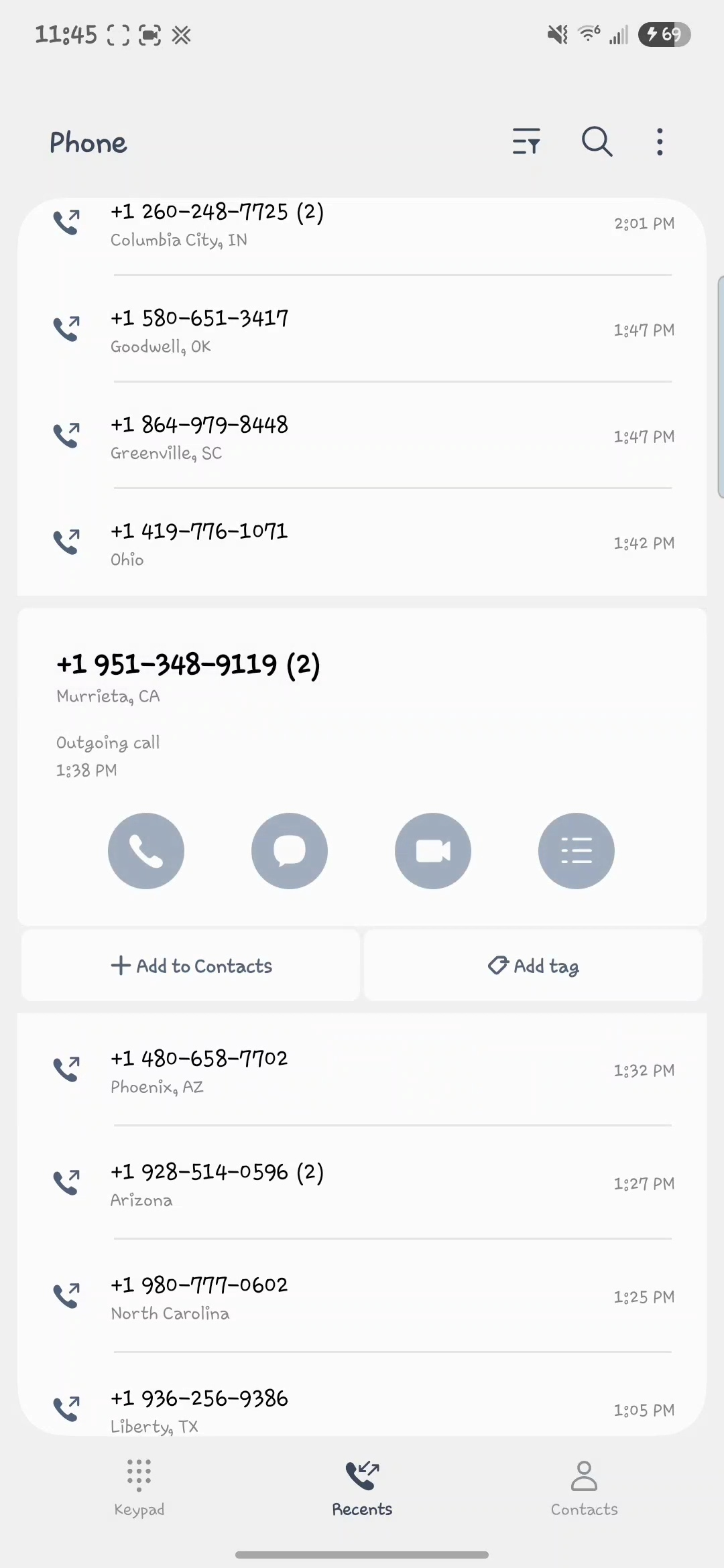Viewport: 724px width, 1568px height.
Task: View call details via the list button
Action: pos(577,851)
